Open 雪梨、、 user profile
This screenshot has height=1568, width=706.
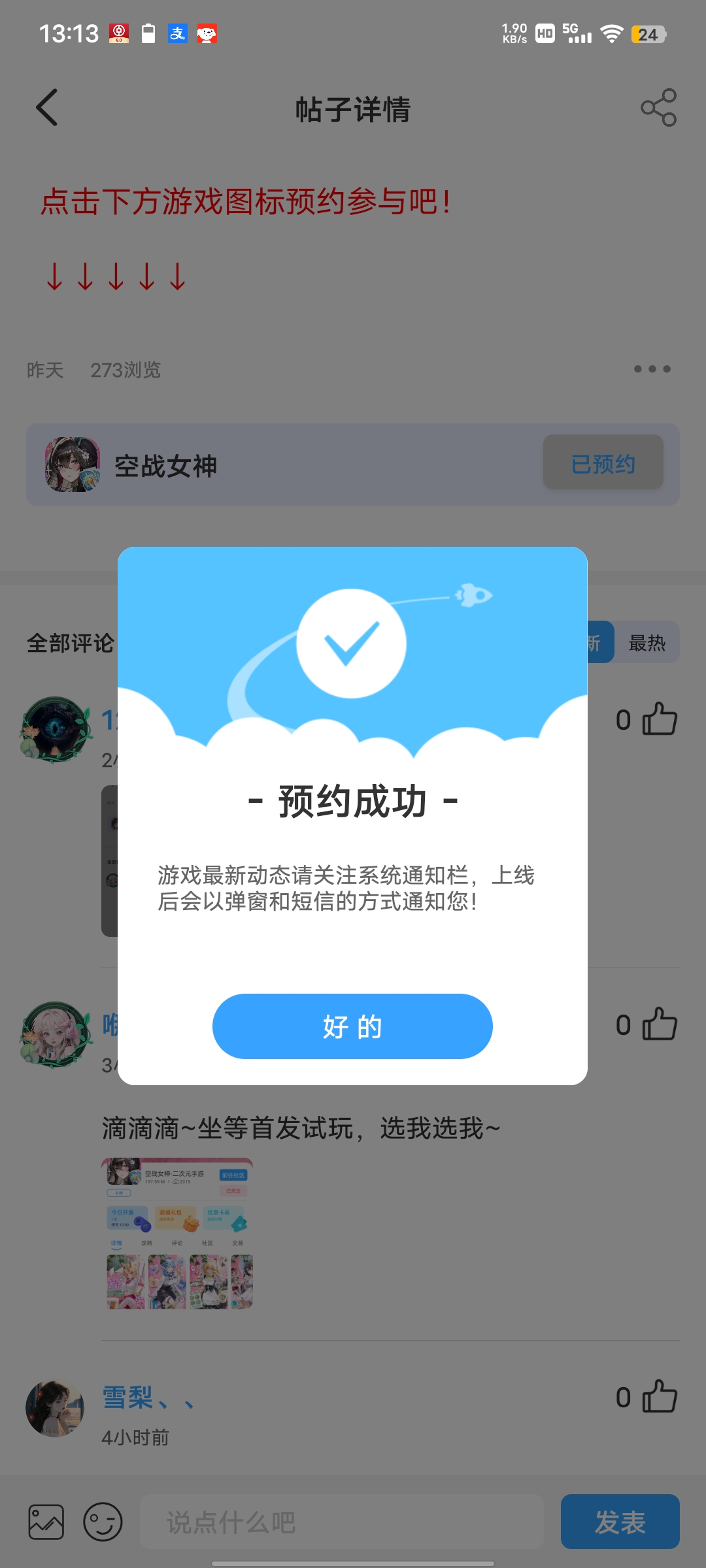(54, 1408)
